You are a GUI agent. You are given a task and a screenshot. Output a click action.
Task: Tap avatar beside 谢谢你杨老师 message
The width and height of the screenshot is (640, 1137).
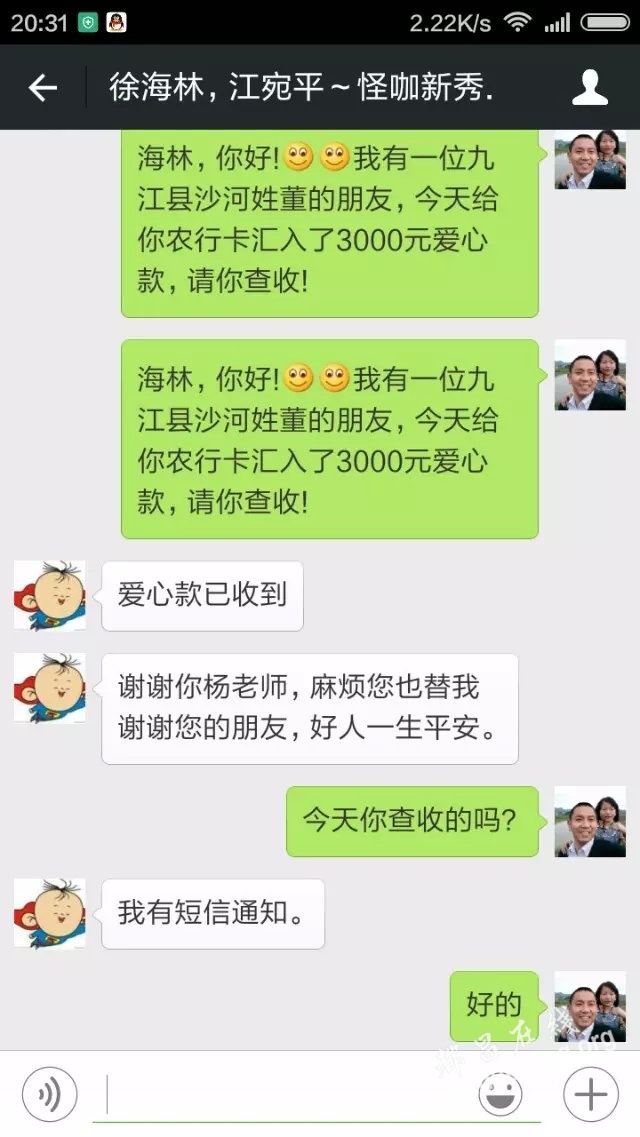[49, 689]
